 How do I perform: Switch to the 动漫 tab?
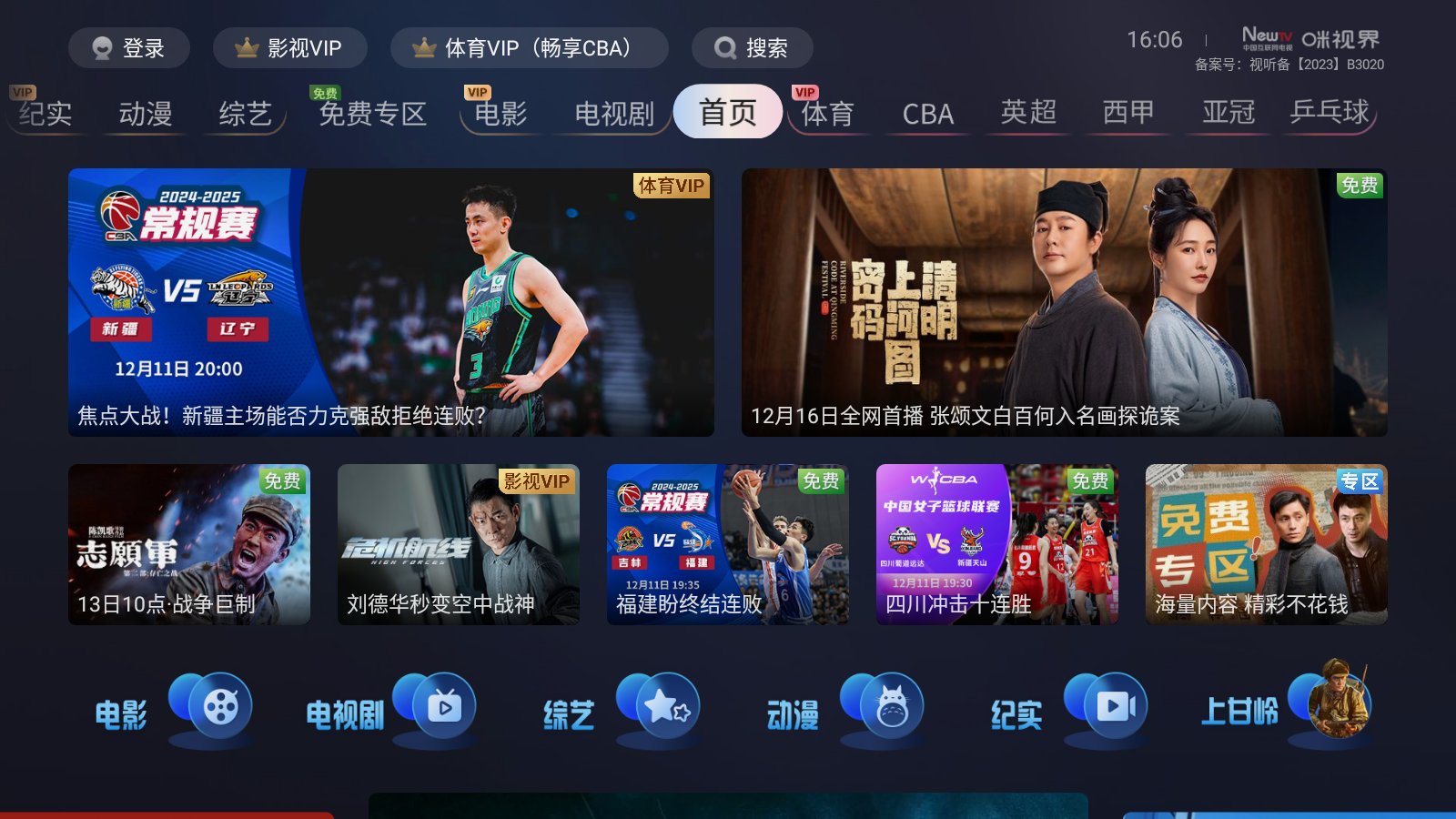pyautogui.click(x=146, y=114)
